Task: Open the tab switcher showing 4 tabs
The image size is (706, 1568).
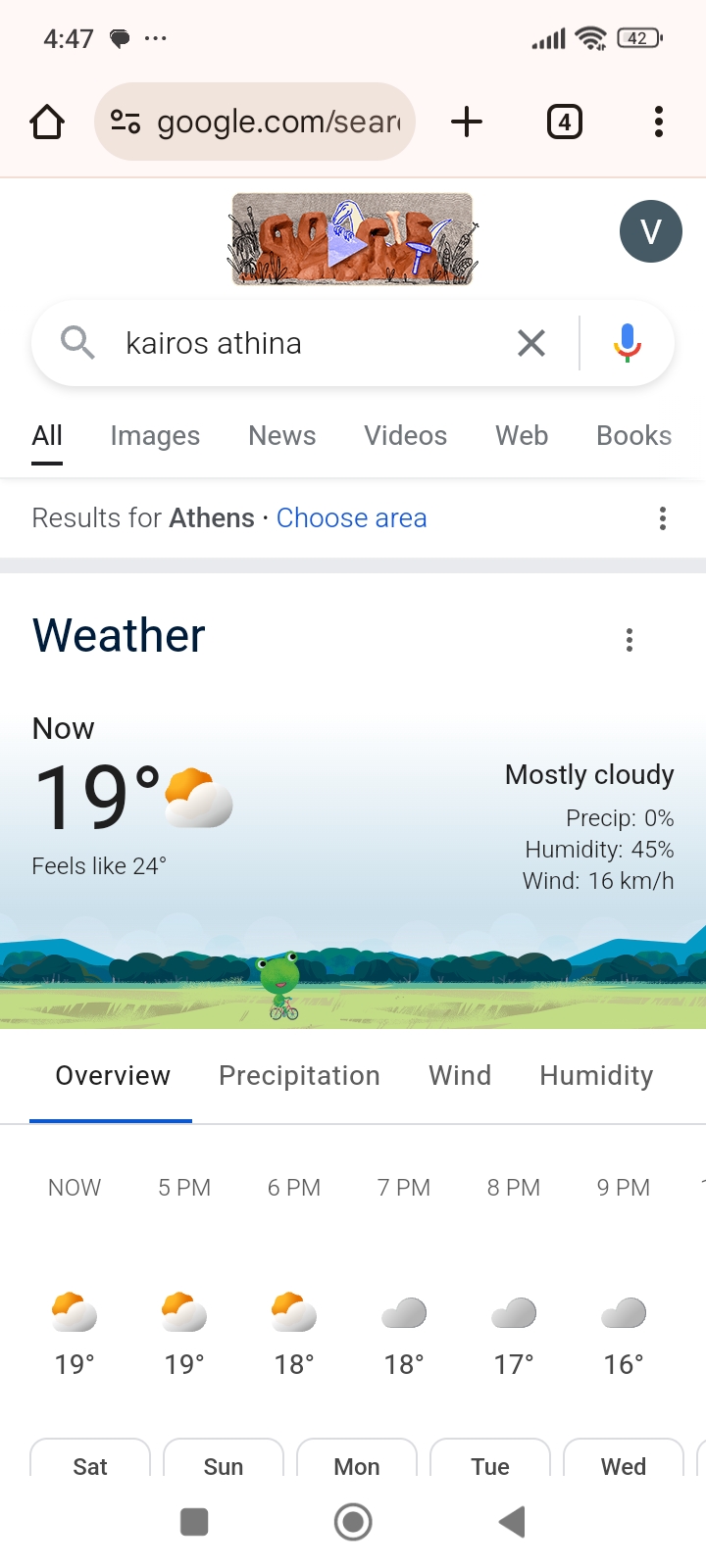Action: pos(564,122)
